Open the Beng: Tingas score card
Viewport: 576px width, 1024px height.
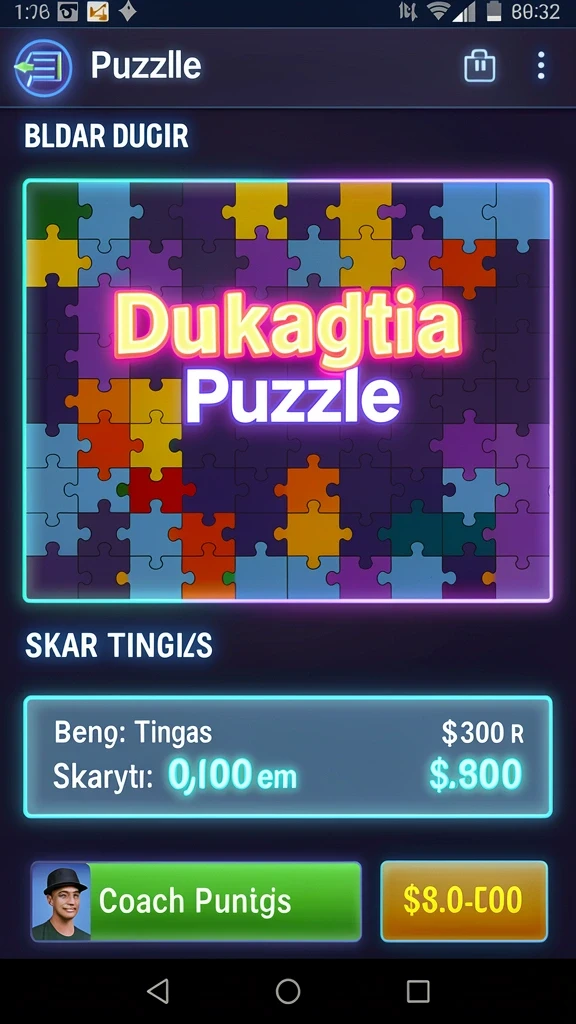(288, 756)
